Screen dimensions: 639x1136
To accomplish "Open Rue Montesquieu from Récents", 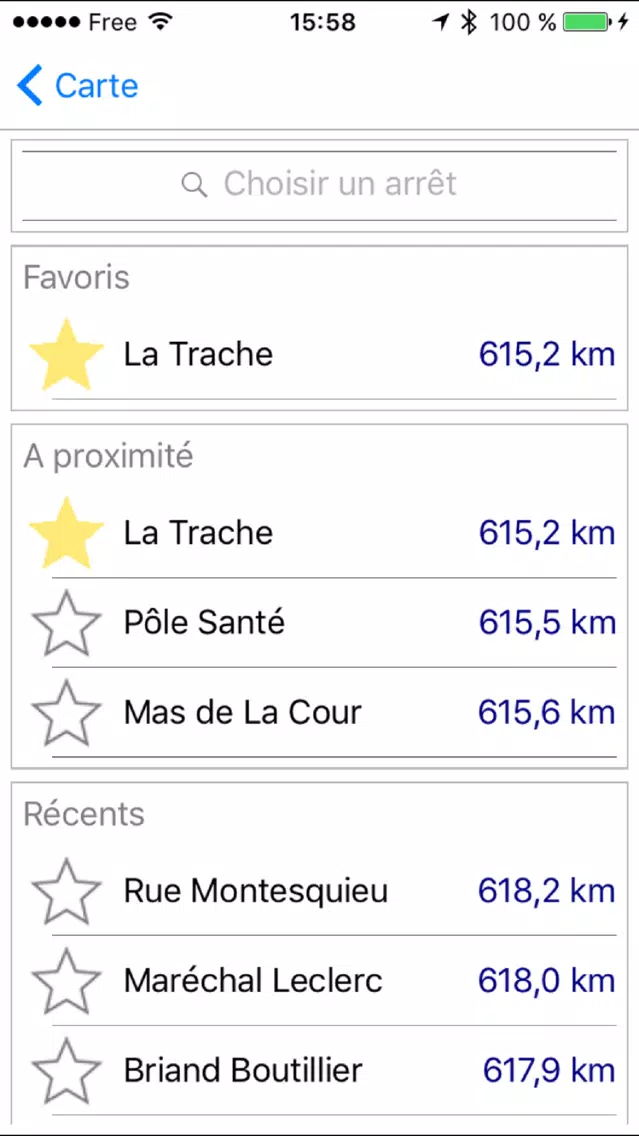I will coord(320,891).
